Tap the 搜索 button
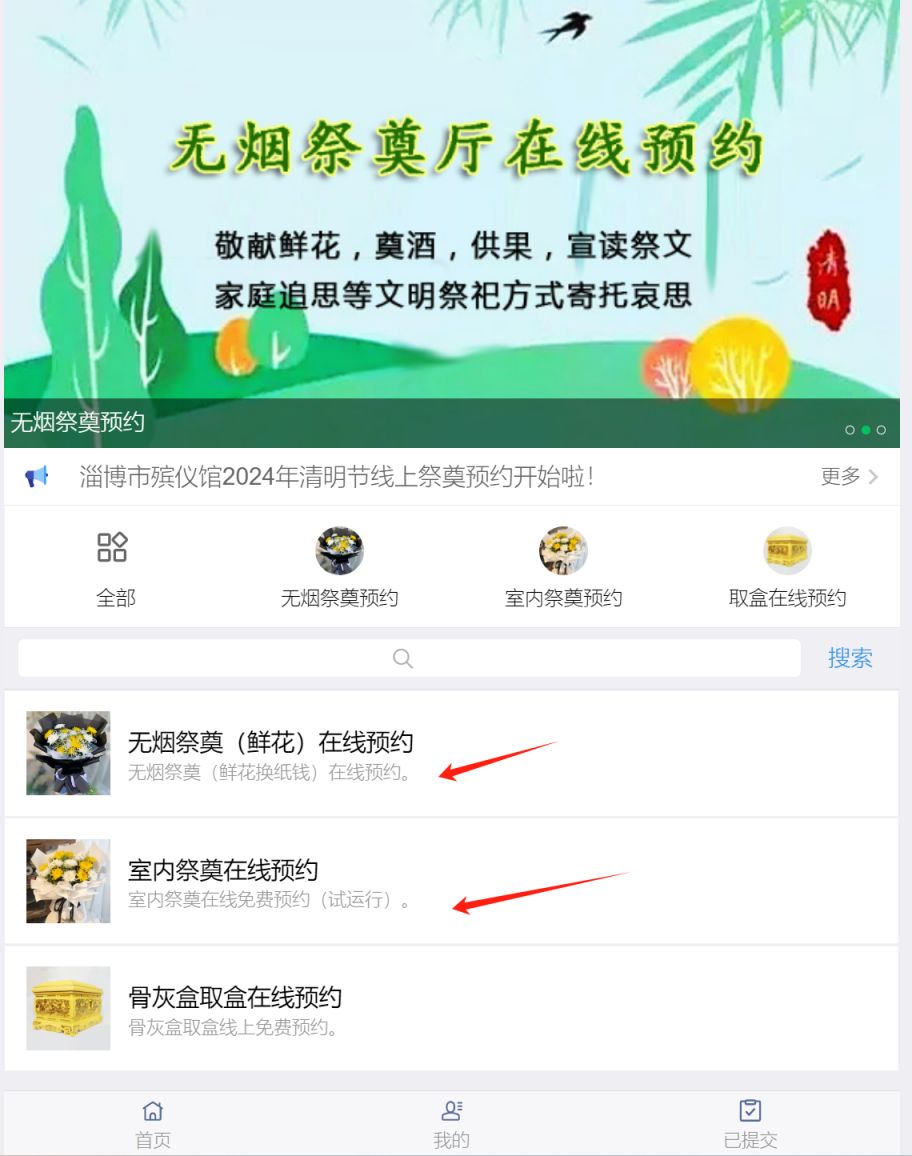Screen dimensions: 912x1156 click(x=850, y=658)
